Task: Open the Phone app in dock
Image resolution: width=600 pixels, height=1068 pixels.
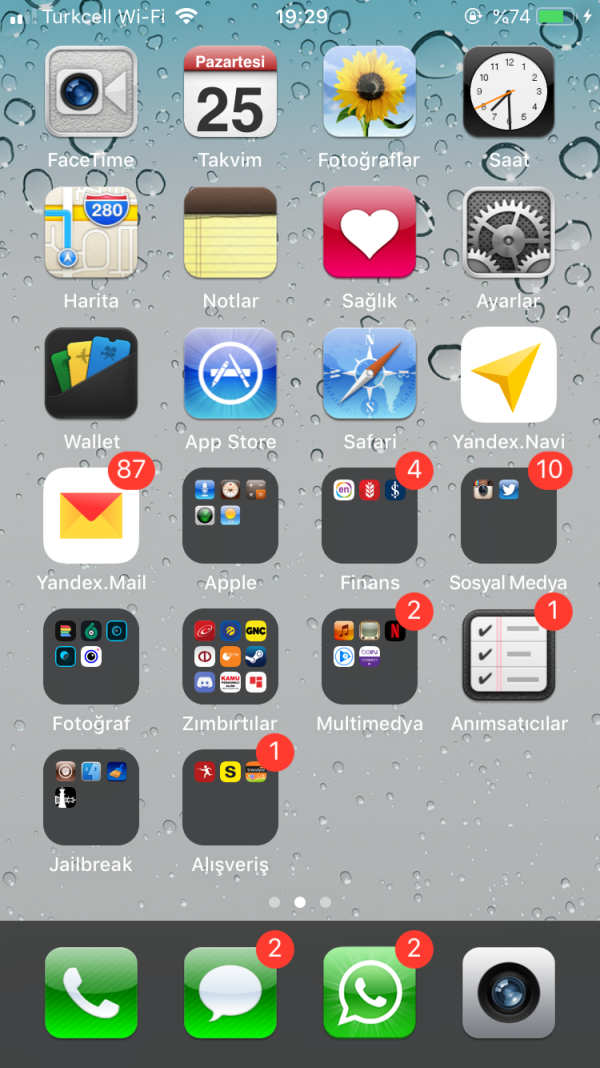Action: [x=91, y=993]
